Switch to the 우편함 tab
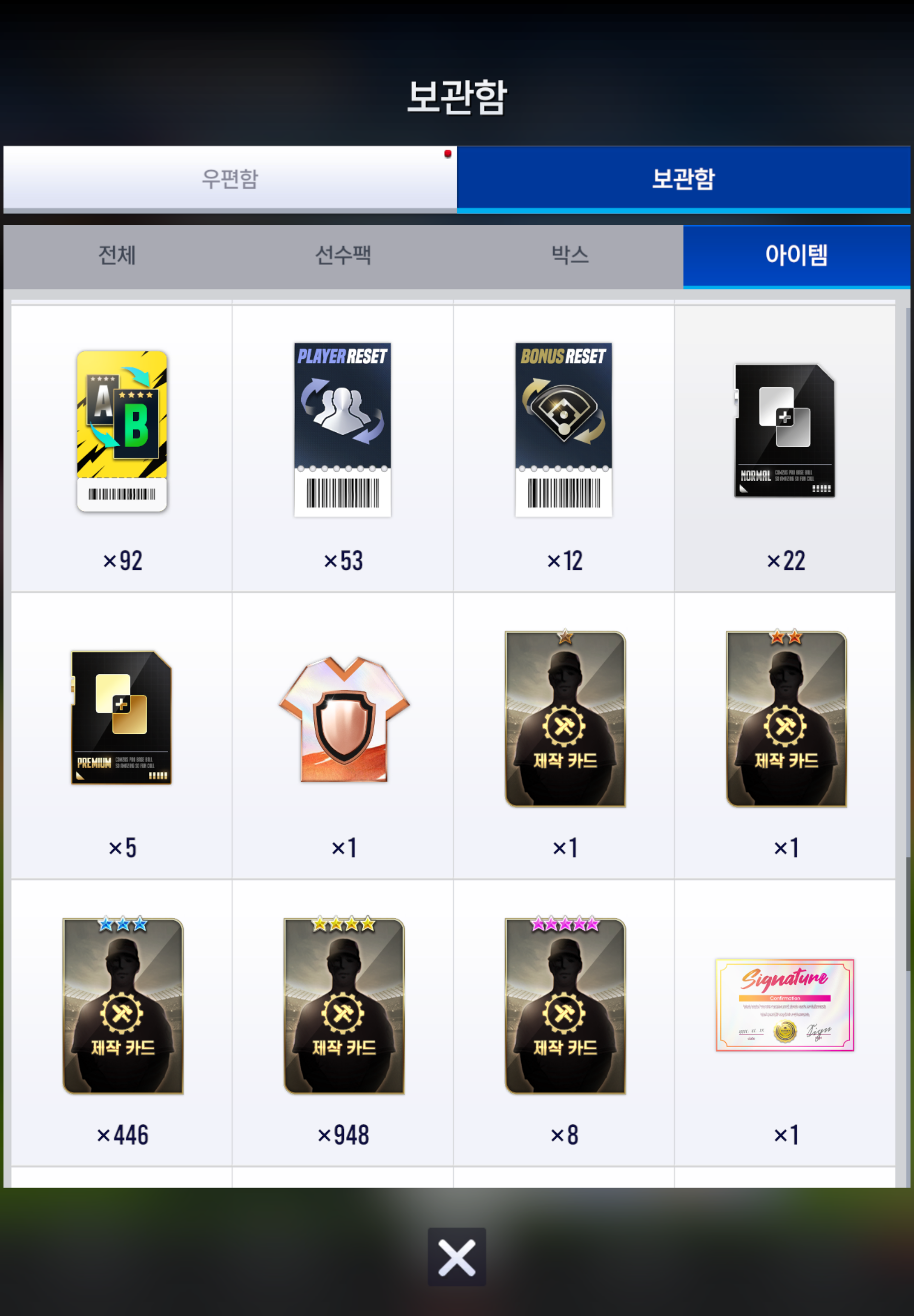This screenshot has height=1316, width=914. coord(229,179)
